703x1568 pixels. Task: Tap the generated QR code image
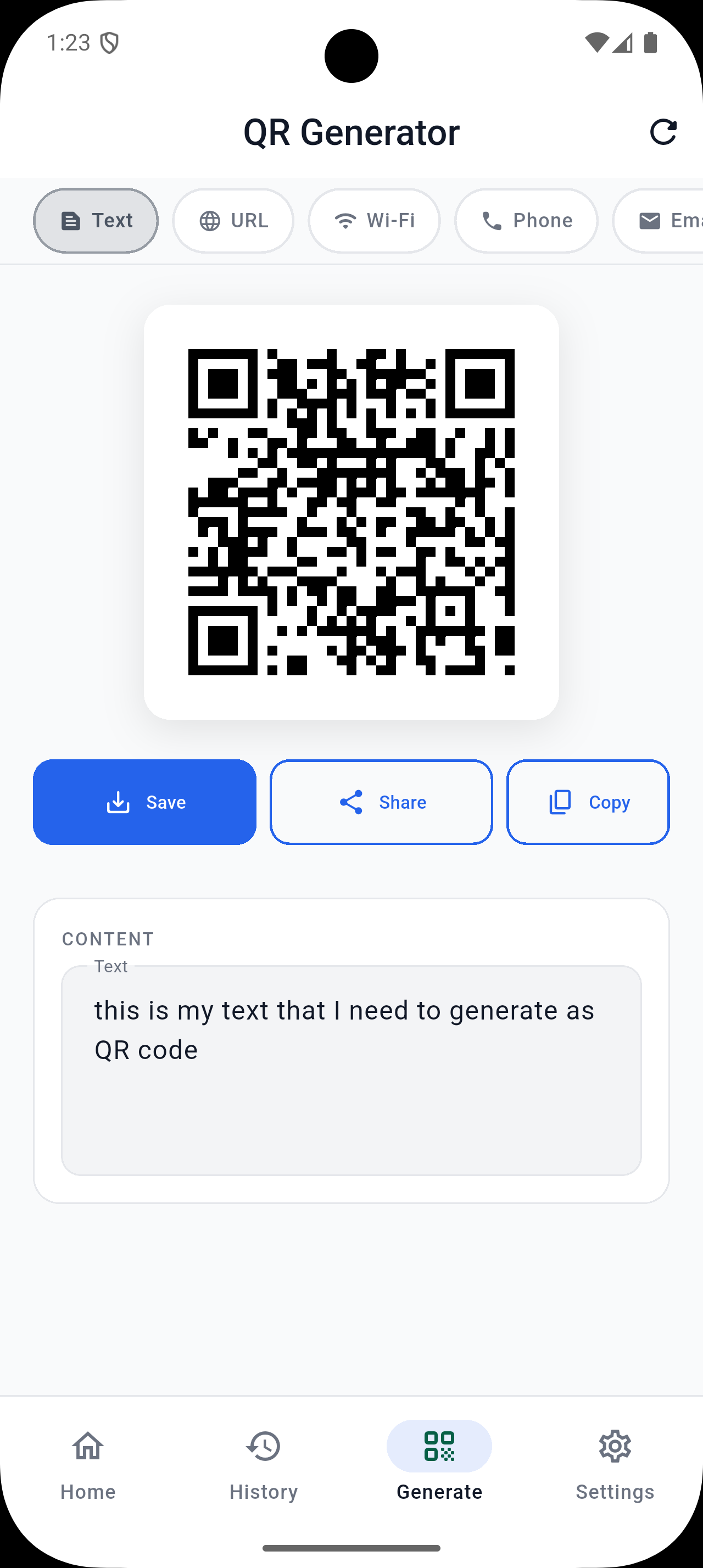point(351,511)
